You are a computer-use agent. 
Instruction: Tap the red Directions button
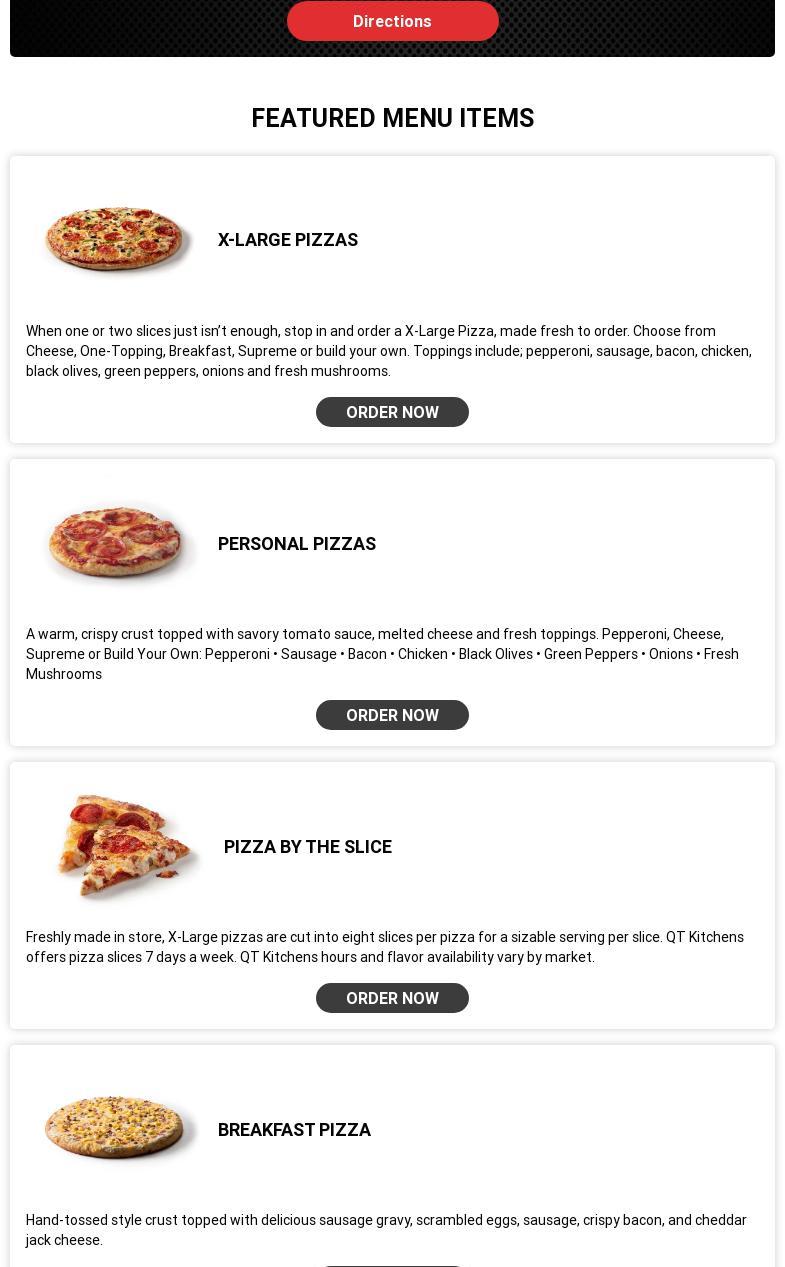pyautogui.click(x=392, y=21)
